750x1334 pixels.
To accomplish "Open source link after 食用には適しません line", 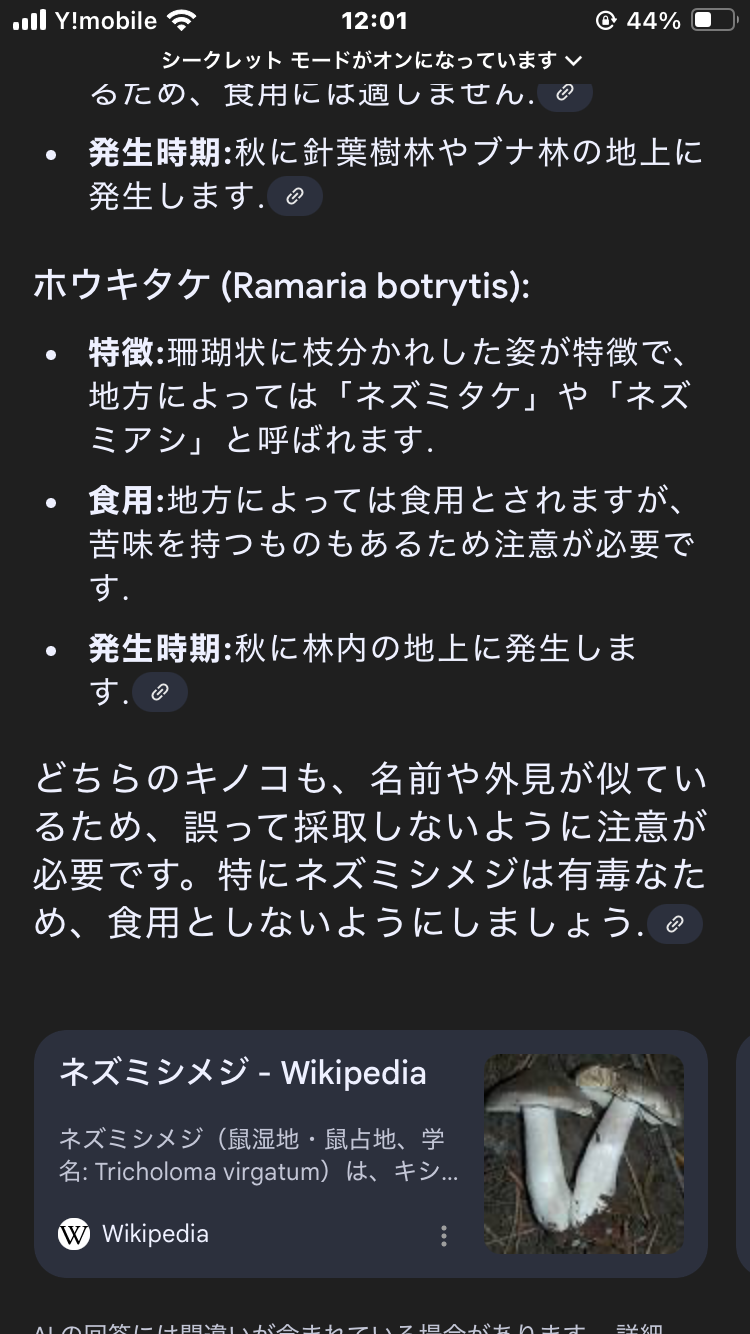I will pos(565,93).
